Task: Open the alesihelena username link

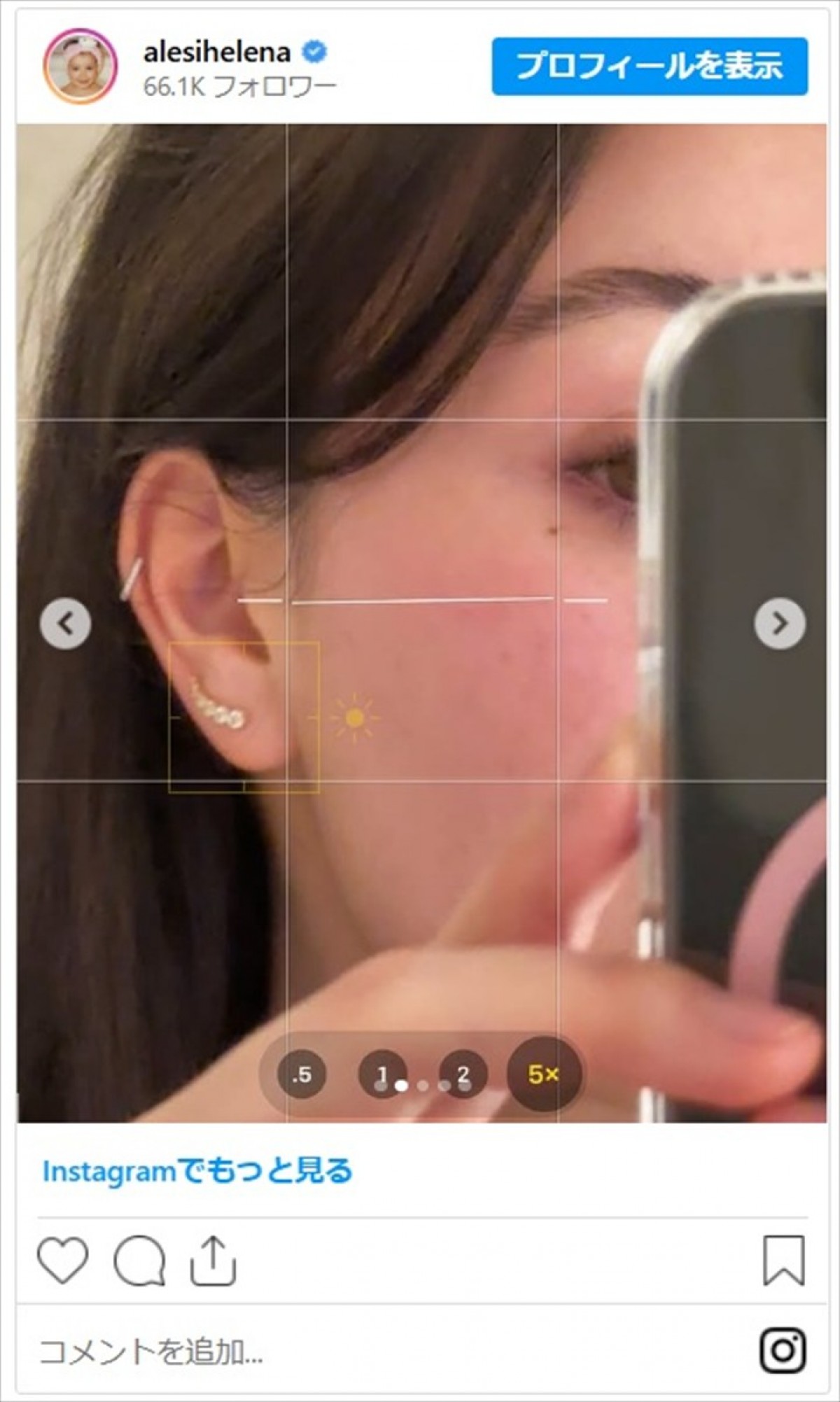Action: pos(216,52)
